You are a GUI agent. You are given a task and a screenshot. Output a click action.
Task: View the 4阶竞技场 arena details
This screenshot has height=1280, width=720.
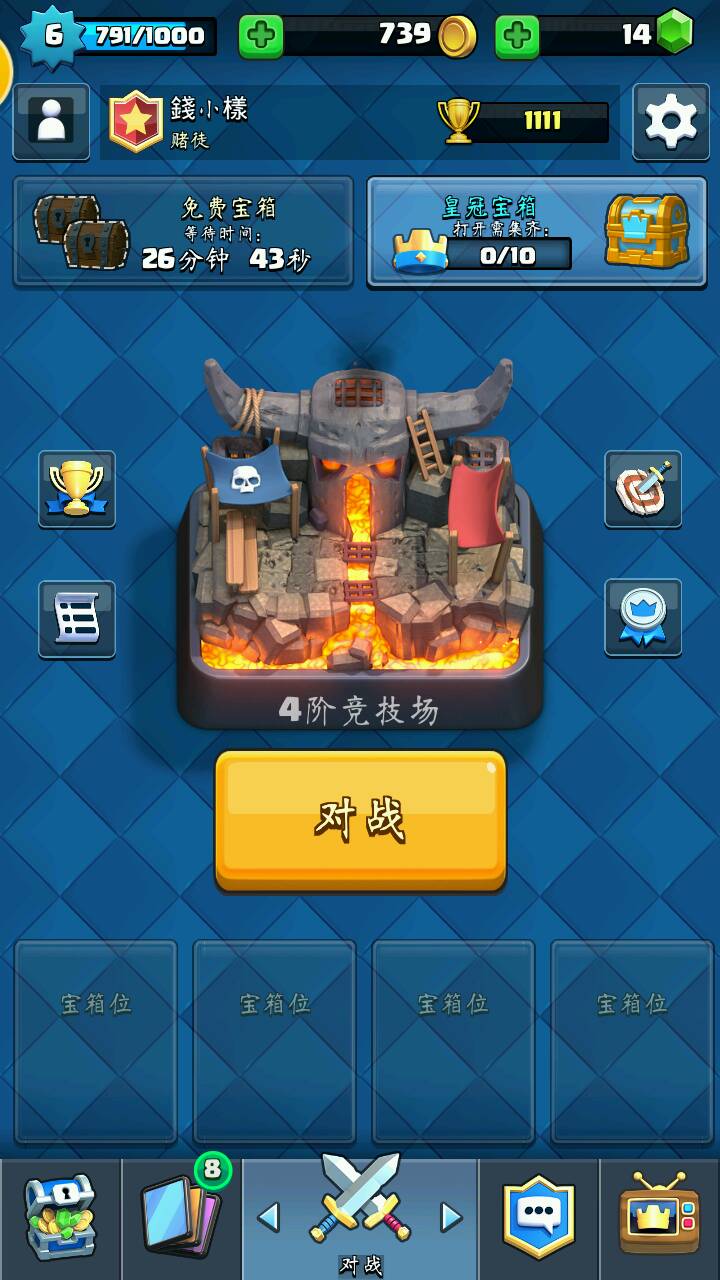tap(360, 540)
